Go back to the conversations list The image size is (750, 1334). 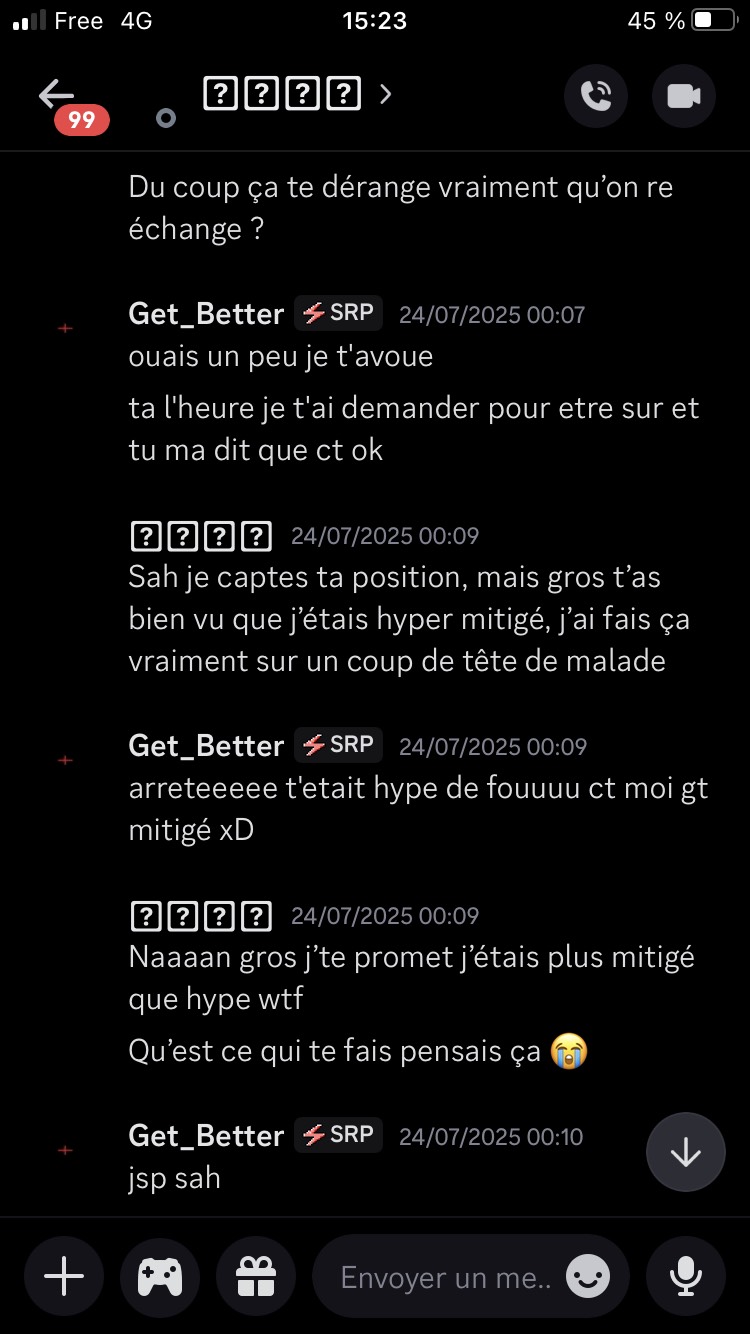56,95
